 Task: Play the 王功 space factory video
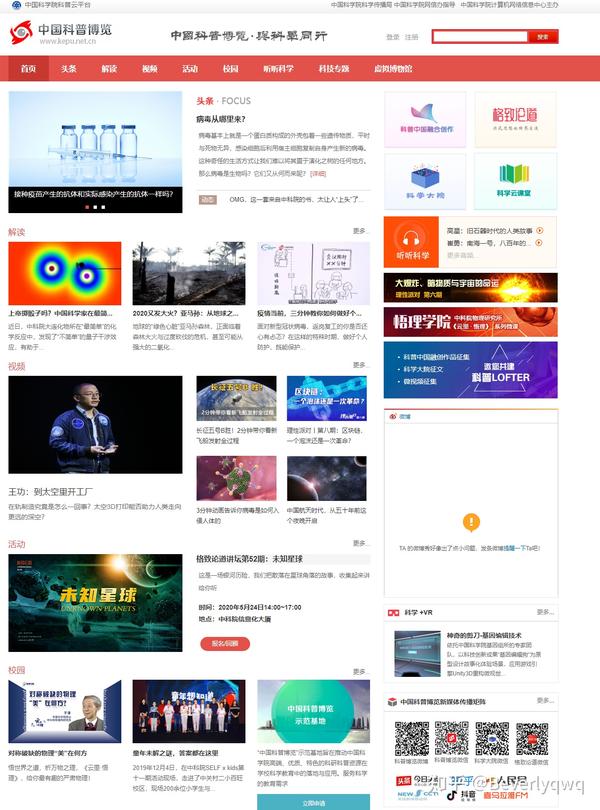click(x=95, y=425)
